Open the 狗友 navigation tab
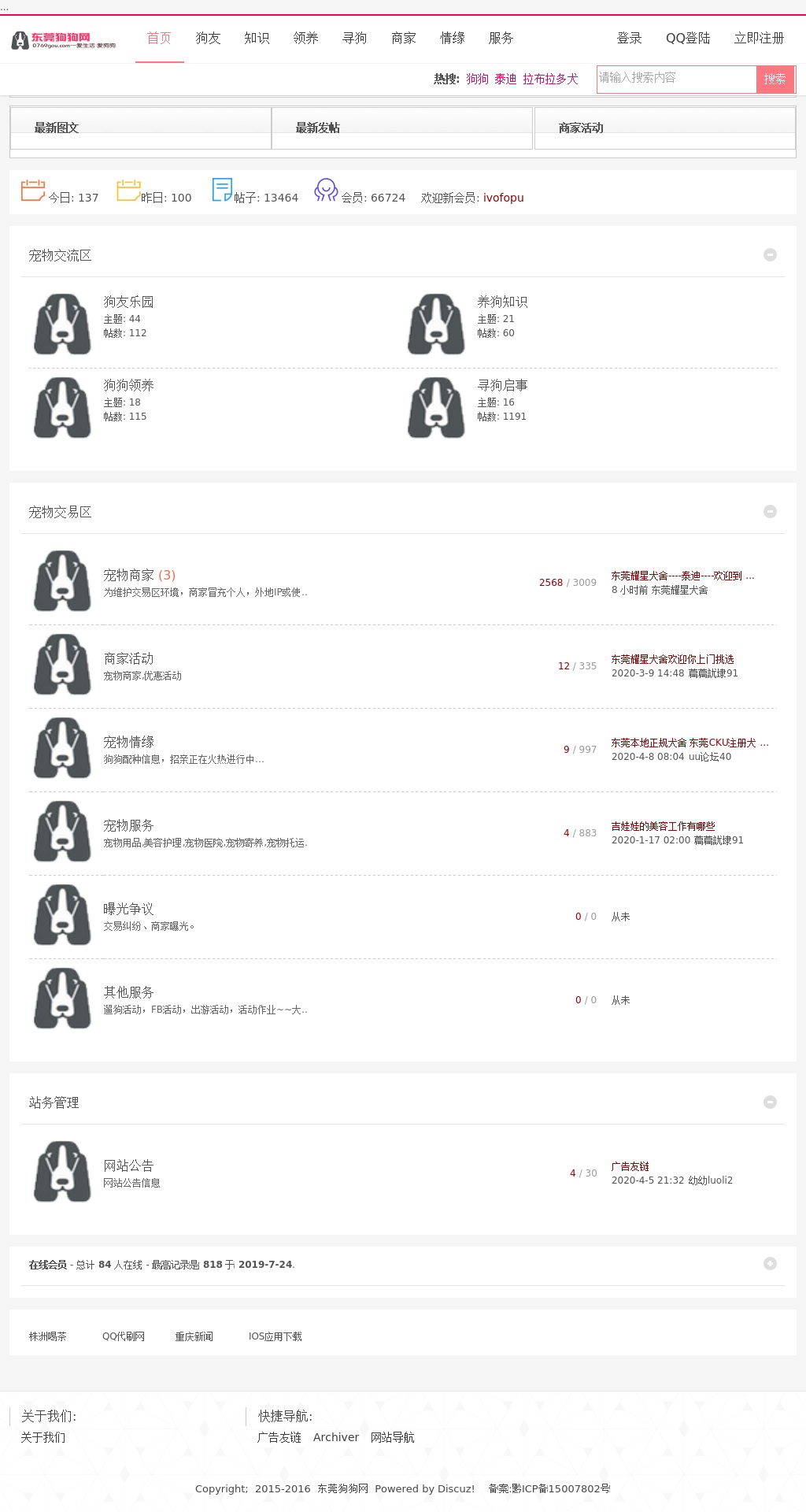The height and width of the screenshot is (1512, 806). [208, 38]
